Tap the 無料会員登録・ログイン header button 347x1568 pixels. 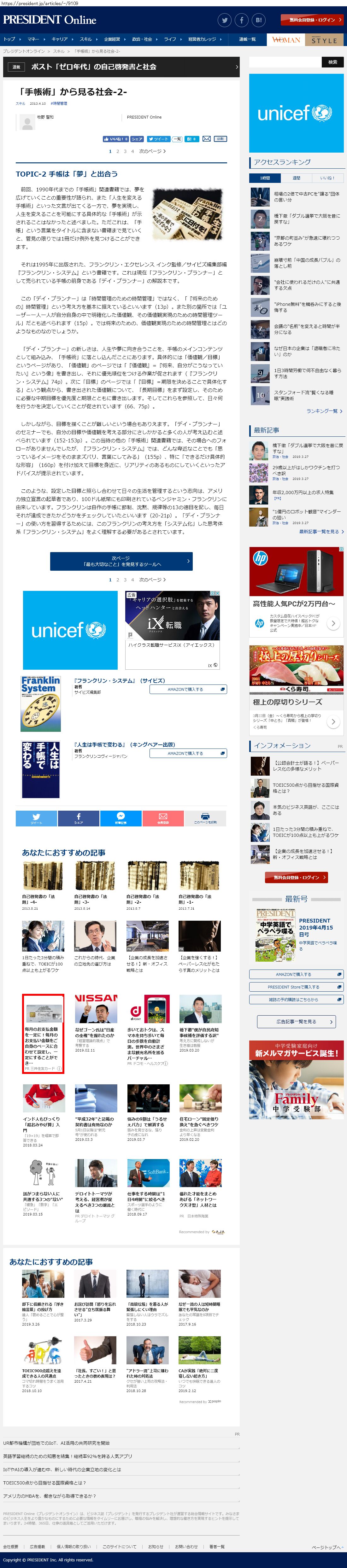point(312,20)
